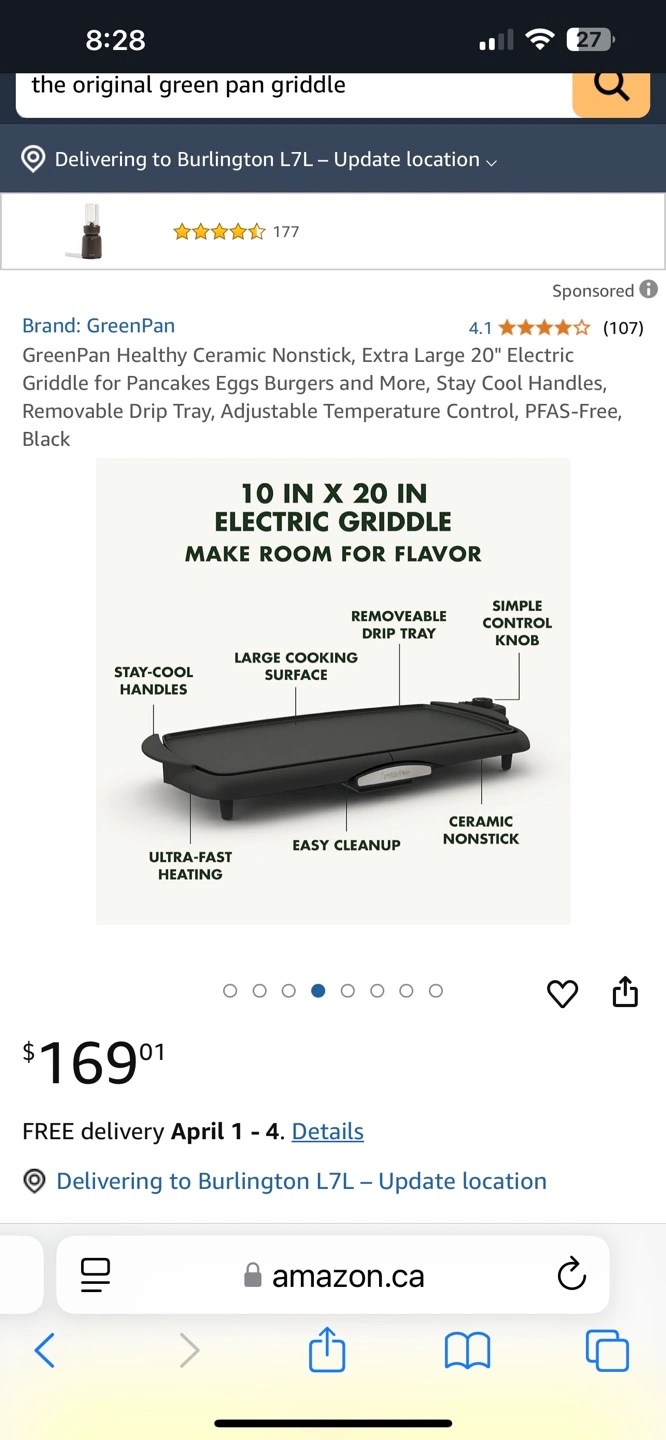This screenshot has width=666, height=1440.
Task: Add the griddle to wish list heart
Action: click(562, 993)
